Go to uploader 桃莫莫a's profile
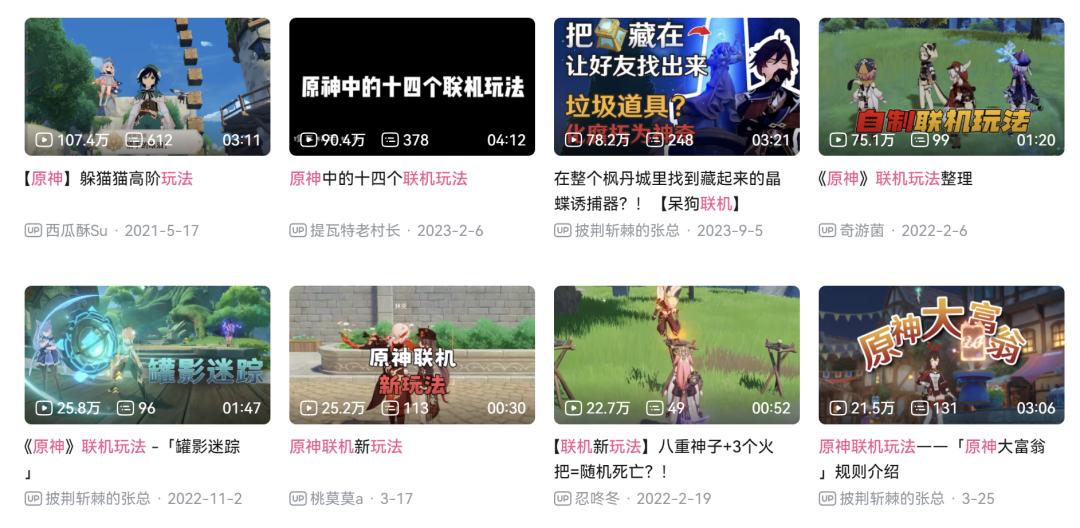The image size is (1080, 528). click(x=337, y=498)
